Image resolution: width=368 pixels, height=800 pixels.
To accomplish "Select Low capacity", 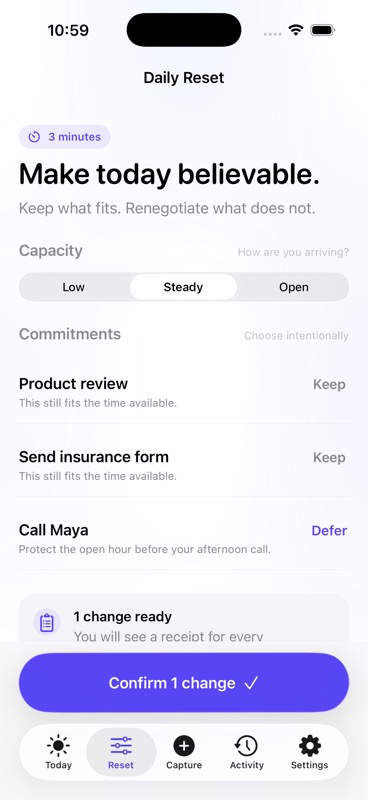I will (x=74, y=287).
